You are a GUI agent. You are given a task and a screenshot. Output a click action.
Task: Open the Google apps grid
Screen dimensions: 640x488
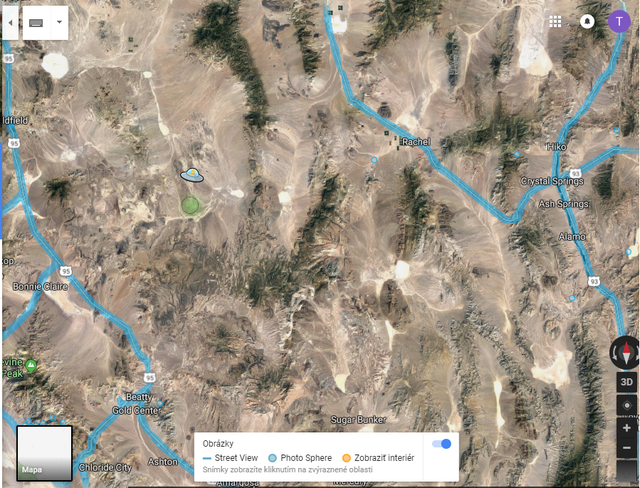(x=556, y=21)
